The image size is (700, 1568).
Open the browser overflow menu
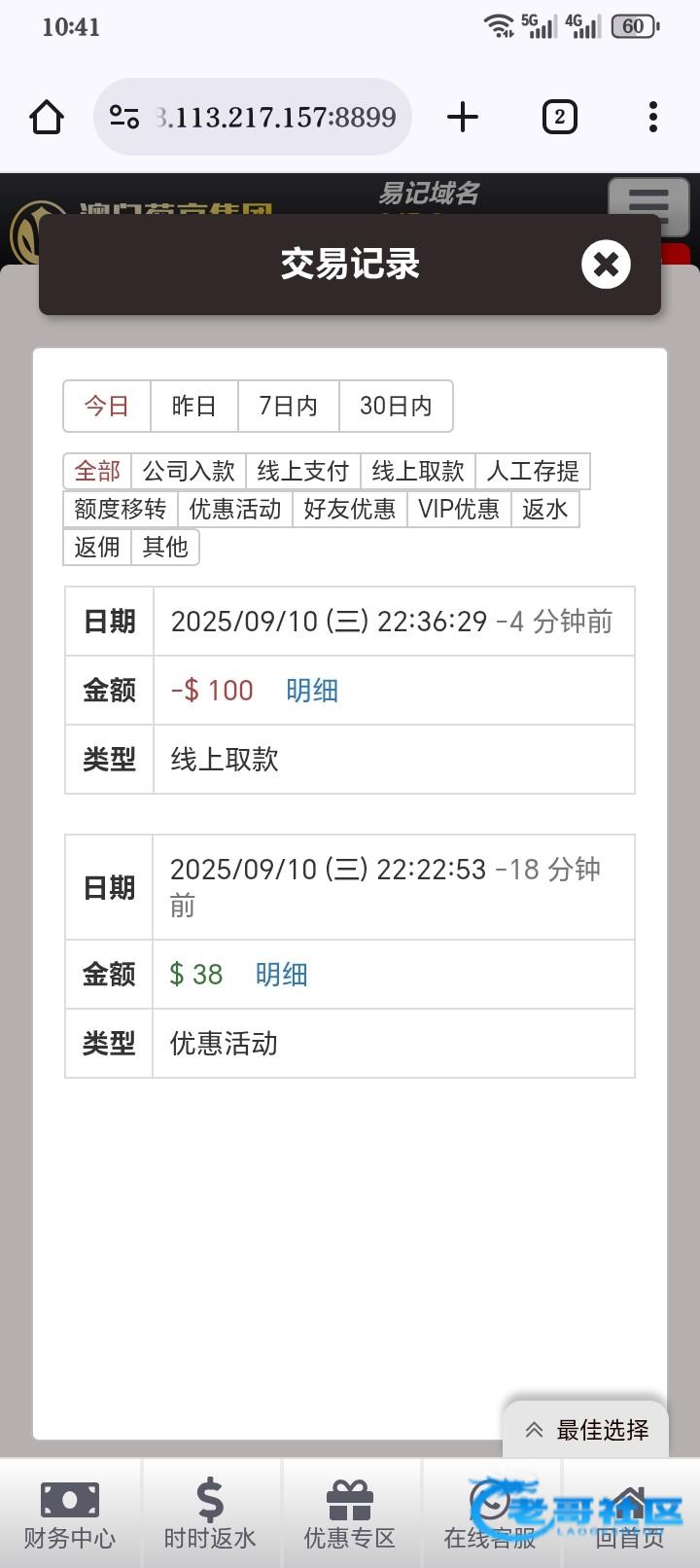(x=652, y=117)
